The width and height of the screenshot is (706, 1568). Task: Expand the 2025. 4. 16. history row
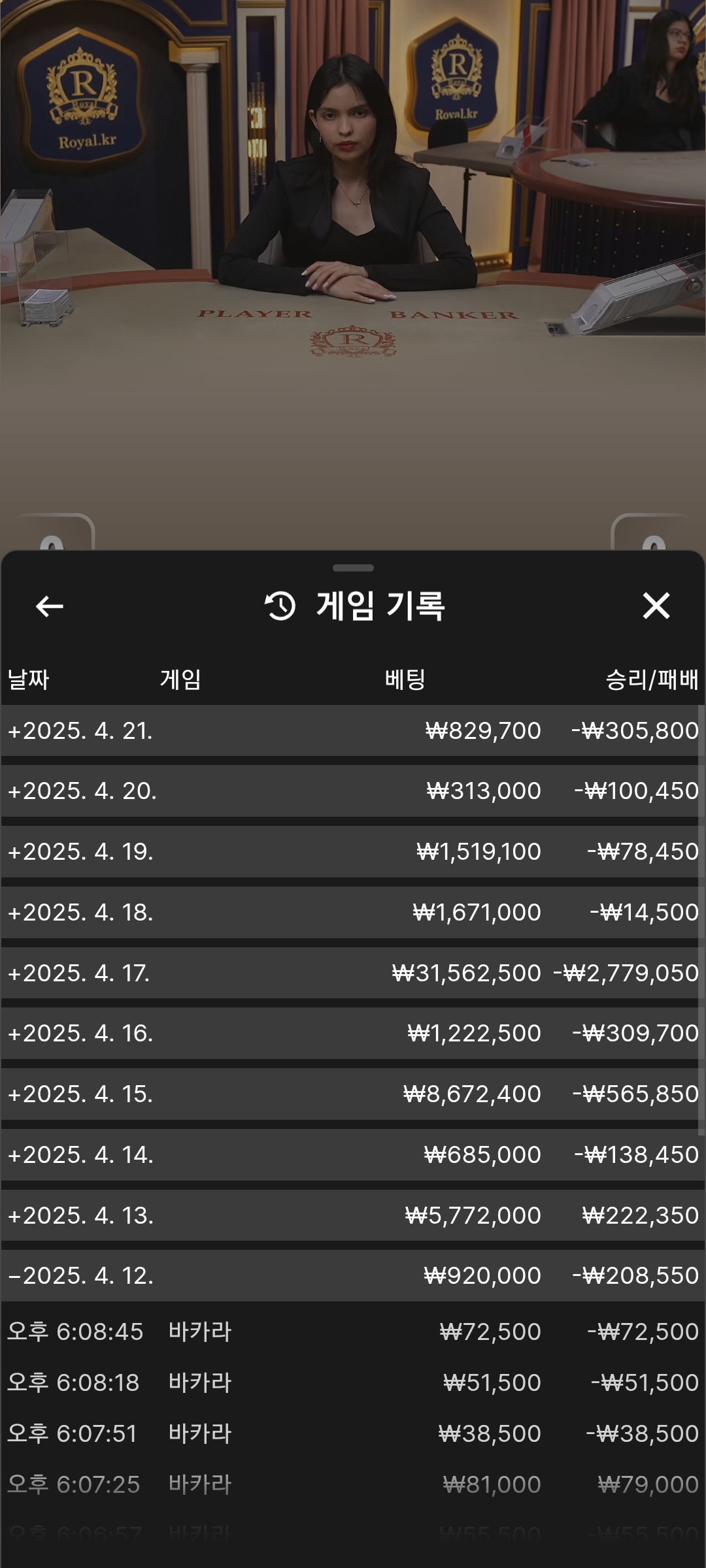pos(353,1033)
